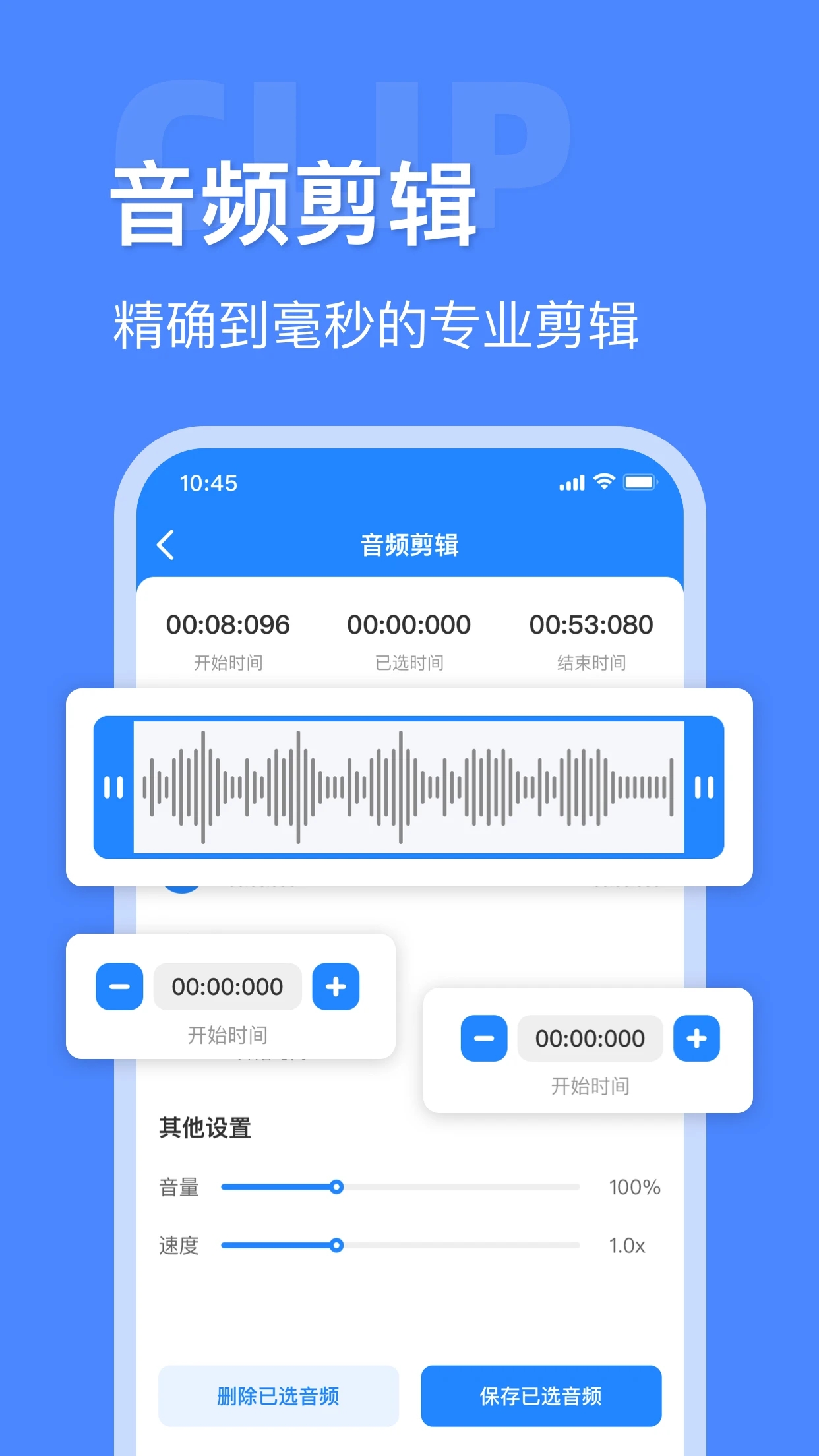Tap the cellular signal bars icon
Screen dimensions: 819x1456
point(571,483)
